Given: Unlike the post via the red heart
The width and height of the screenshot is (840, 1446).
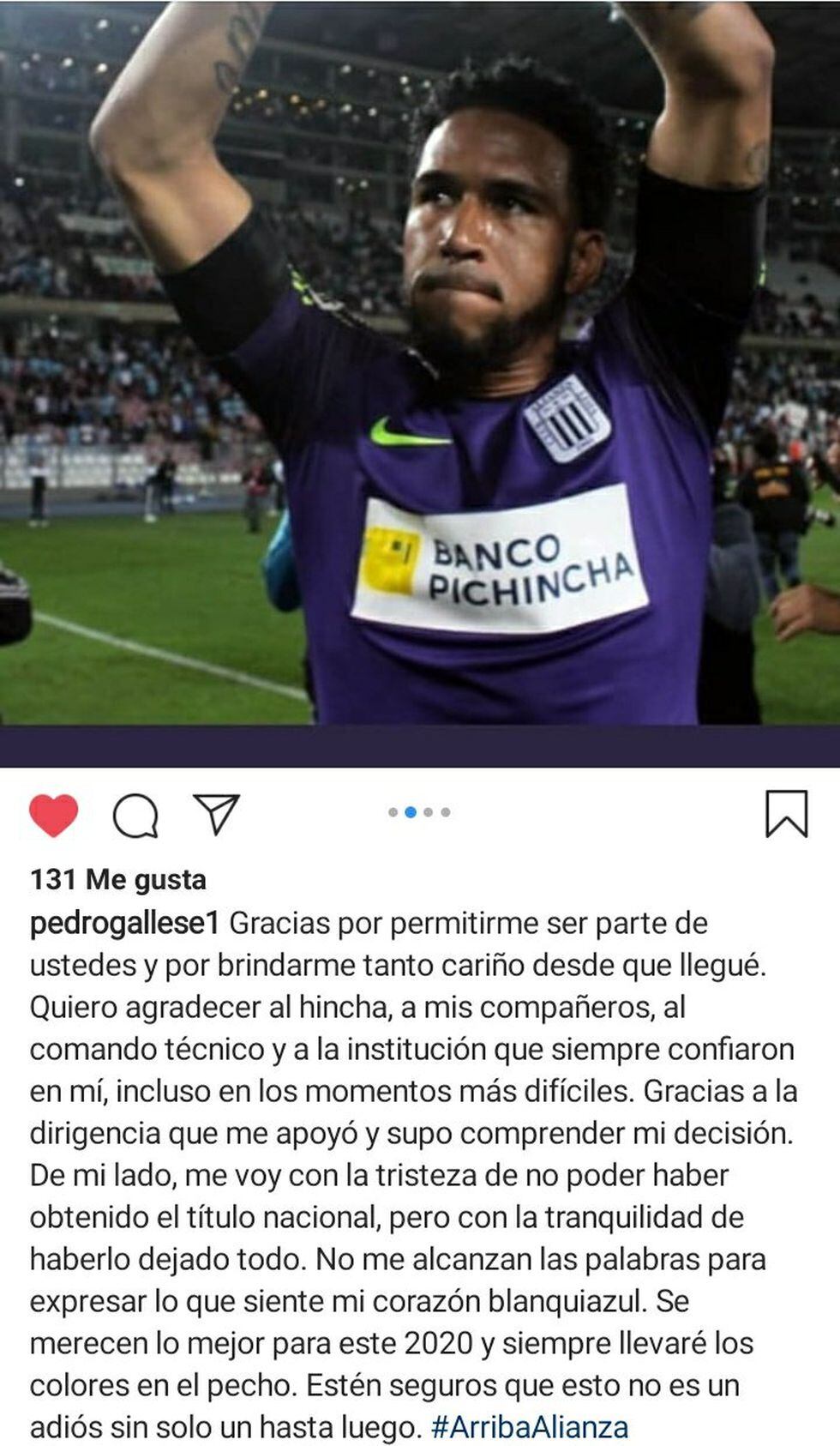Looking at the screenshot, I should [x=54, y=814].
